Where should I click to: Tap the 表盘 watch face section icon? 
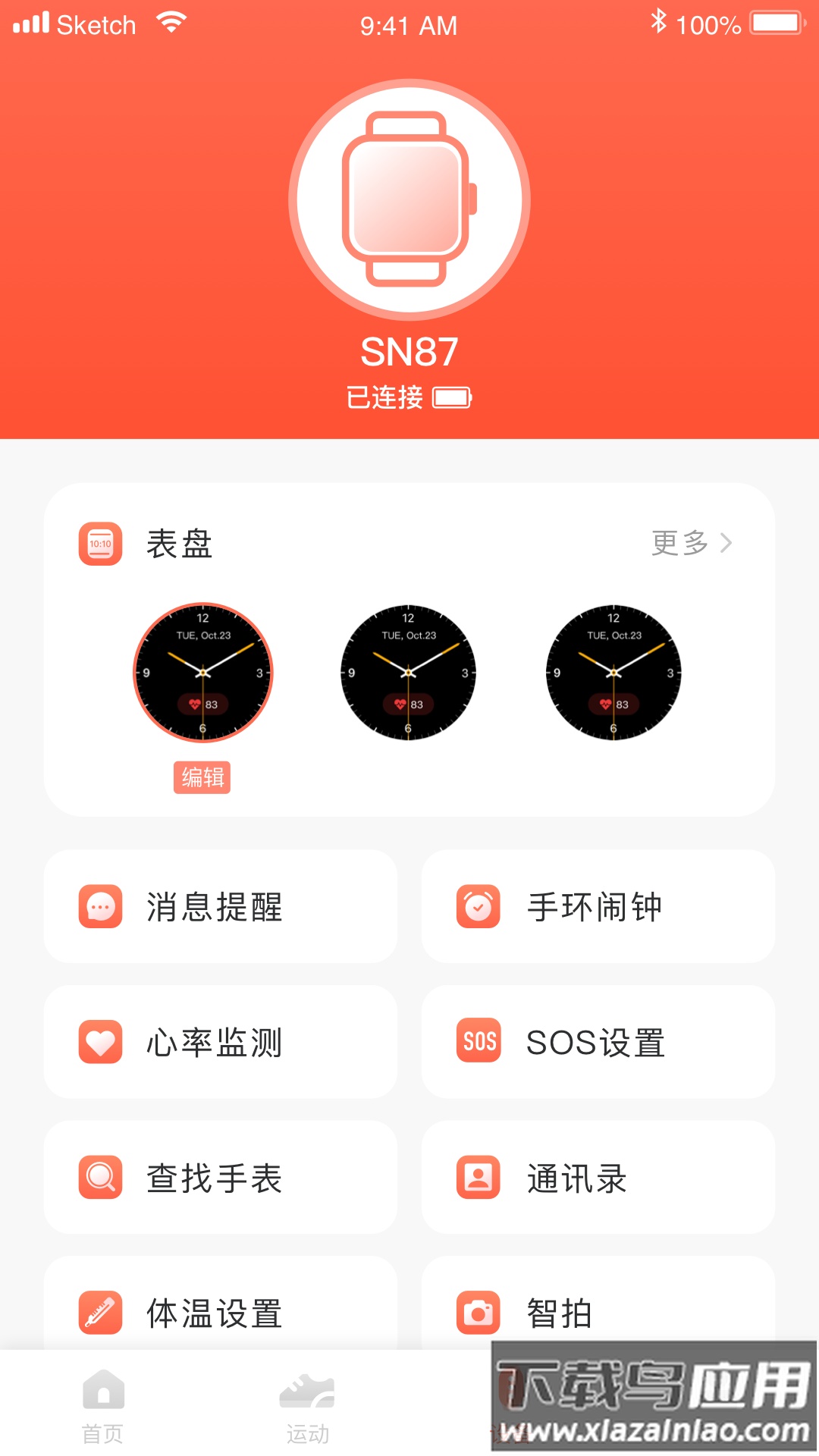pyautogui.click(x=99, y=543)
